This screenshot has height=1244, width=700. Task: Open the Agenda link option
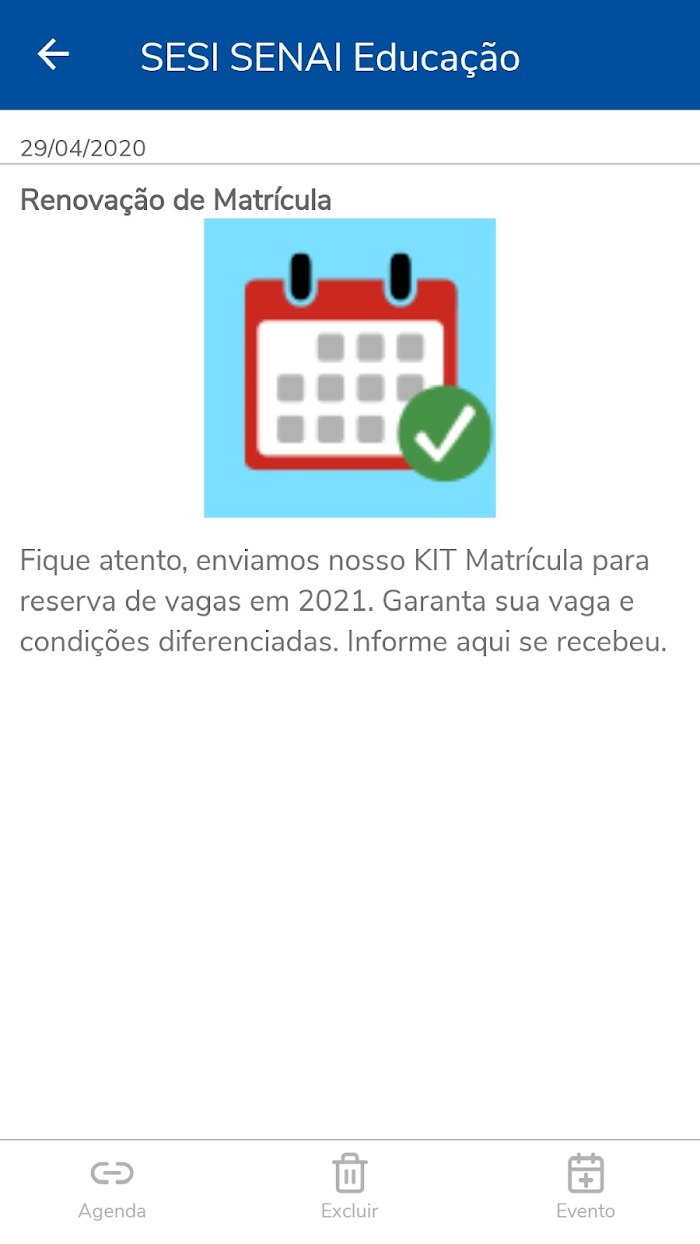pyautogui.click(x=112, y=1188)
